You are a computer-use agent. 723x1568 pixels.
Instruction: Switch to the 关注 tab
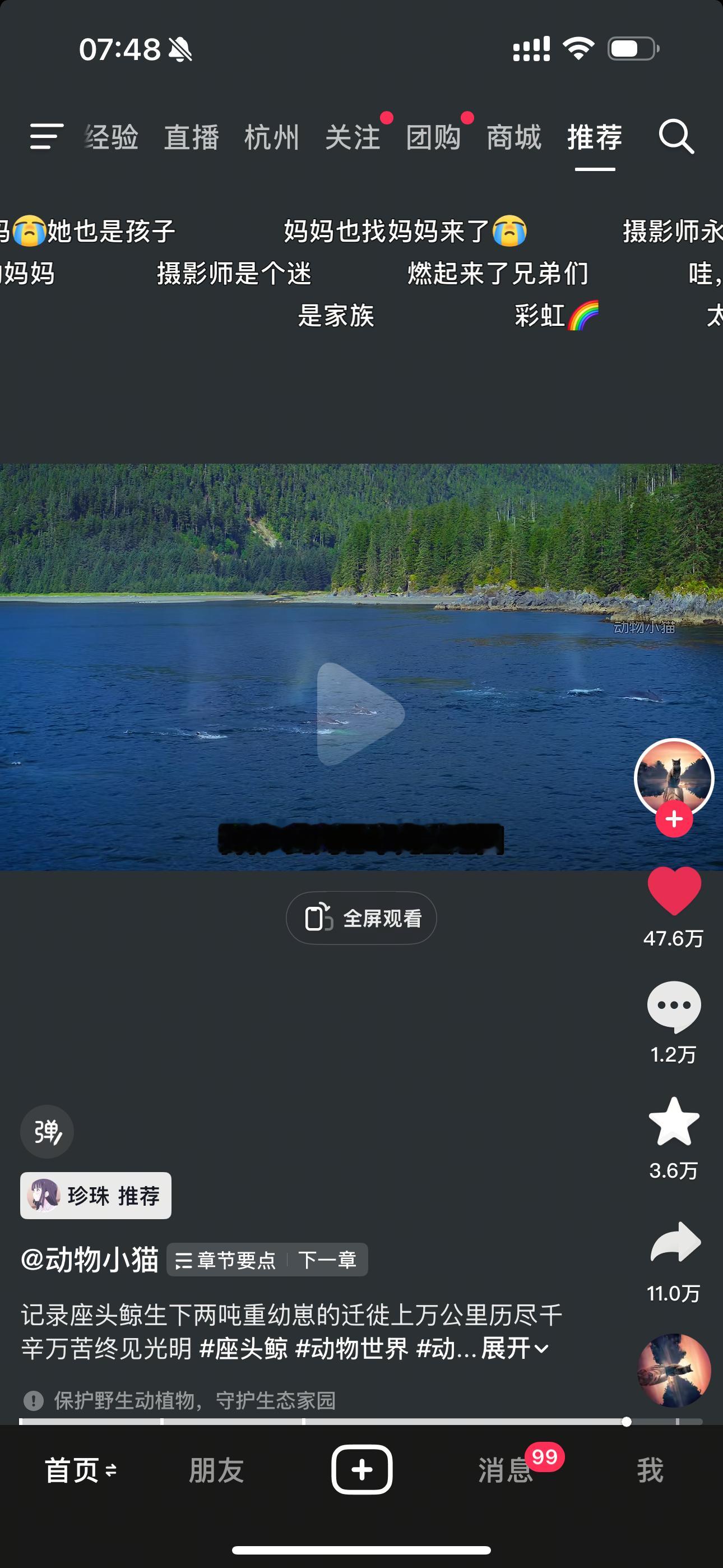click(x=352, y=137)
